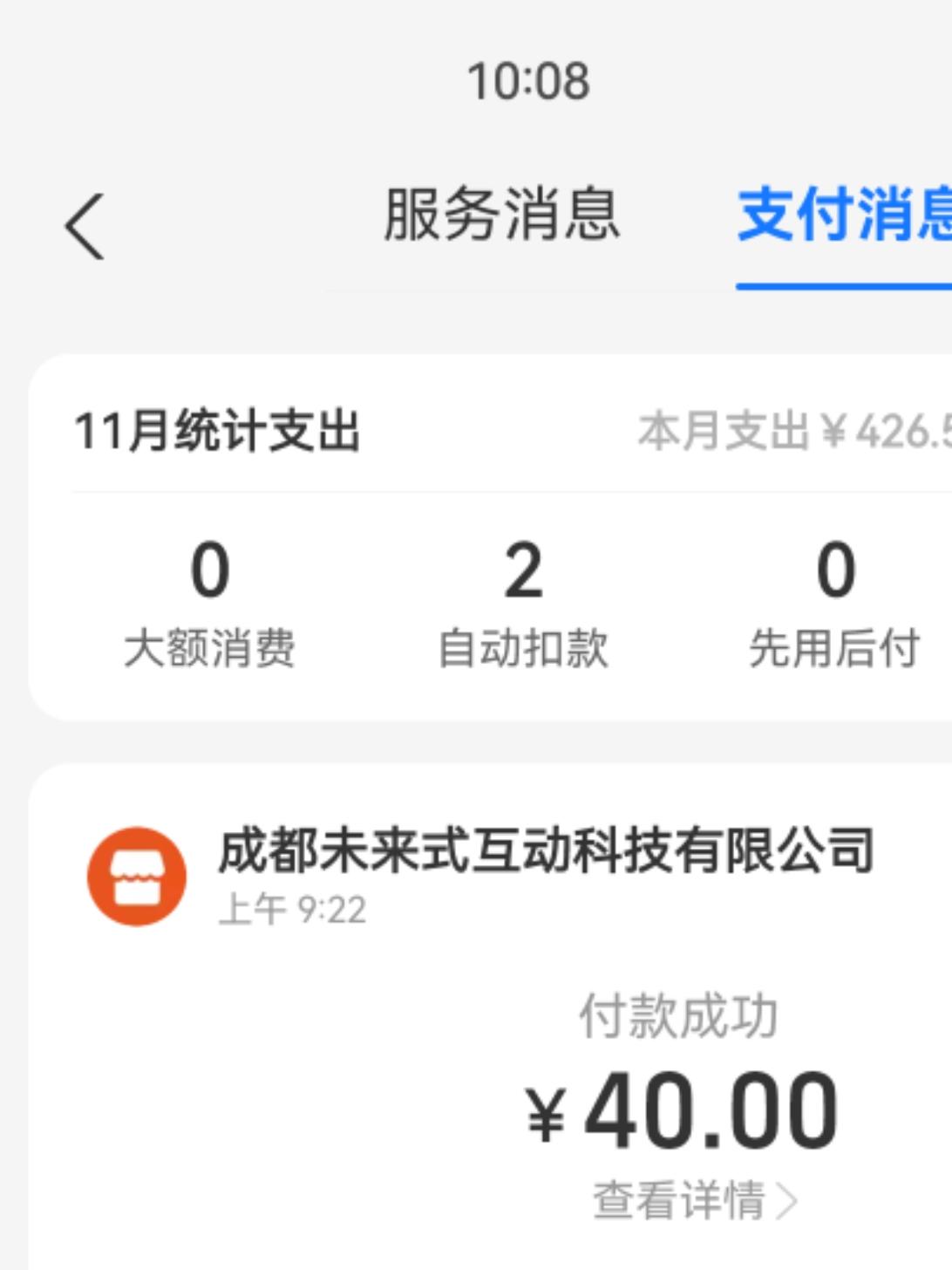Tap the 10:08 clock in status bar

tap(527, 81)
